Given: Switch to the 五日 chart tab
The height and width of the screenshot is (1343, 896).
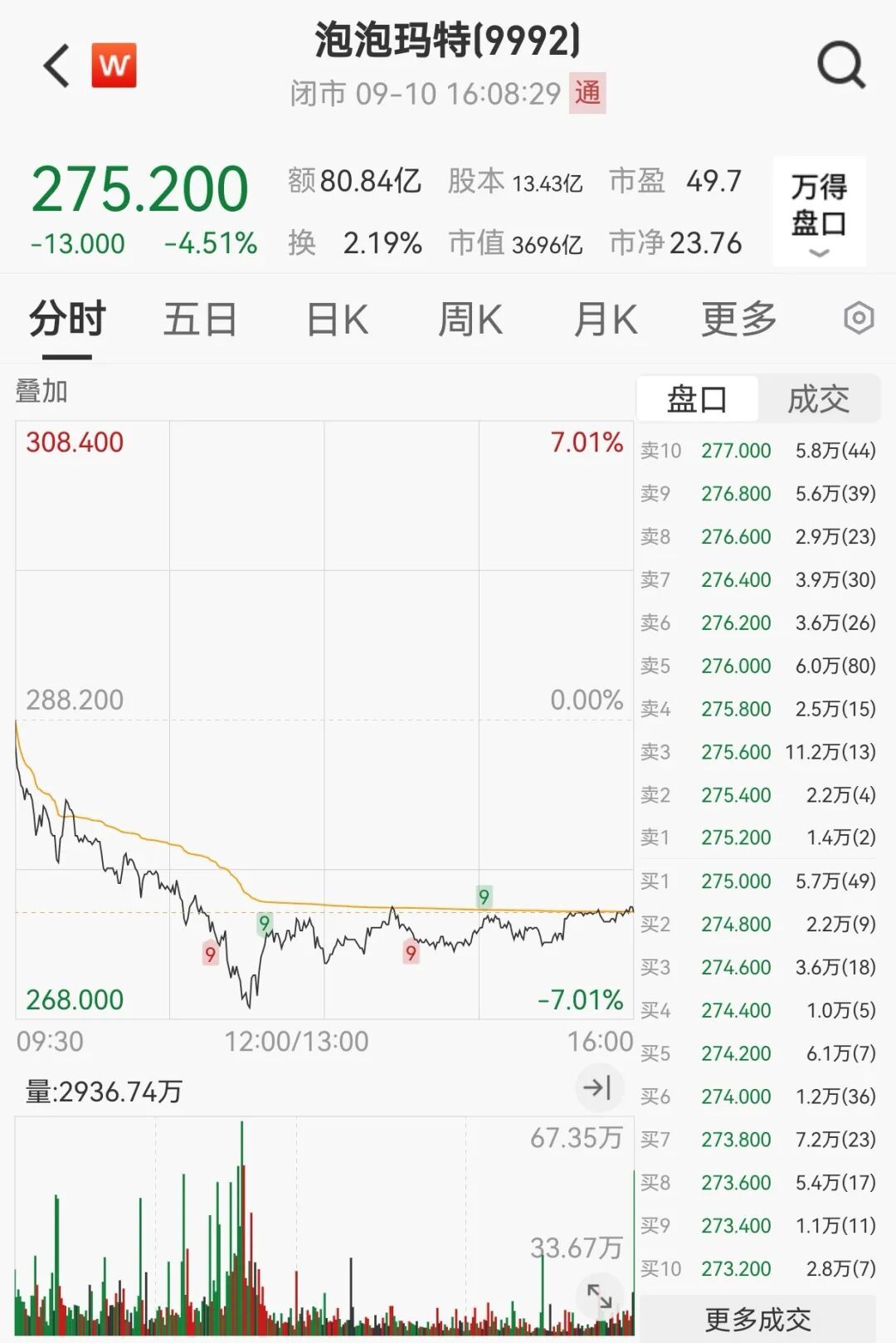Looking at the screenshot, I should pos(200,320).
